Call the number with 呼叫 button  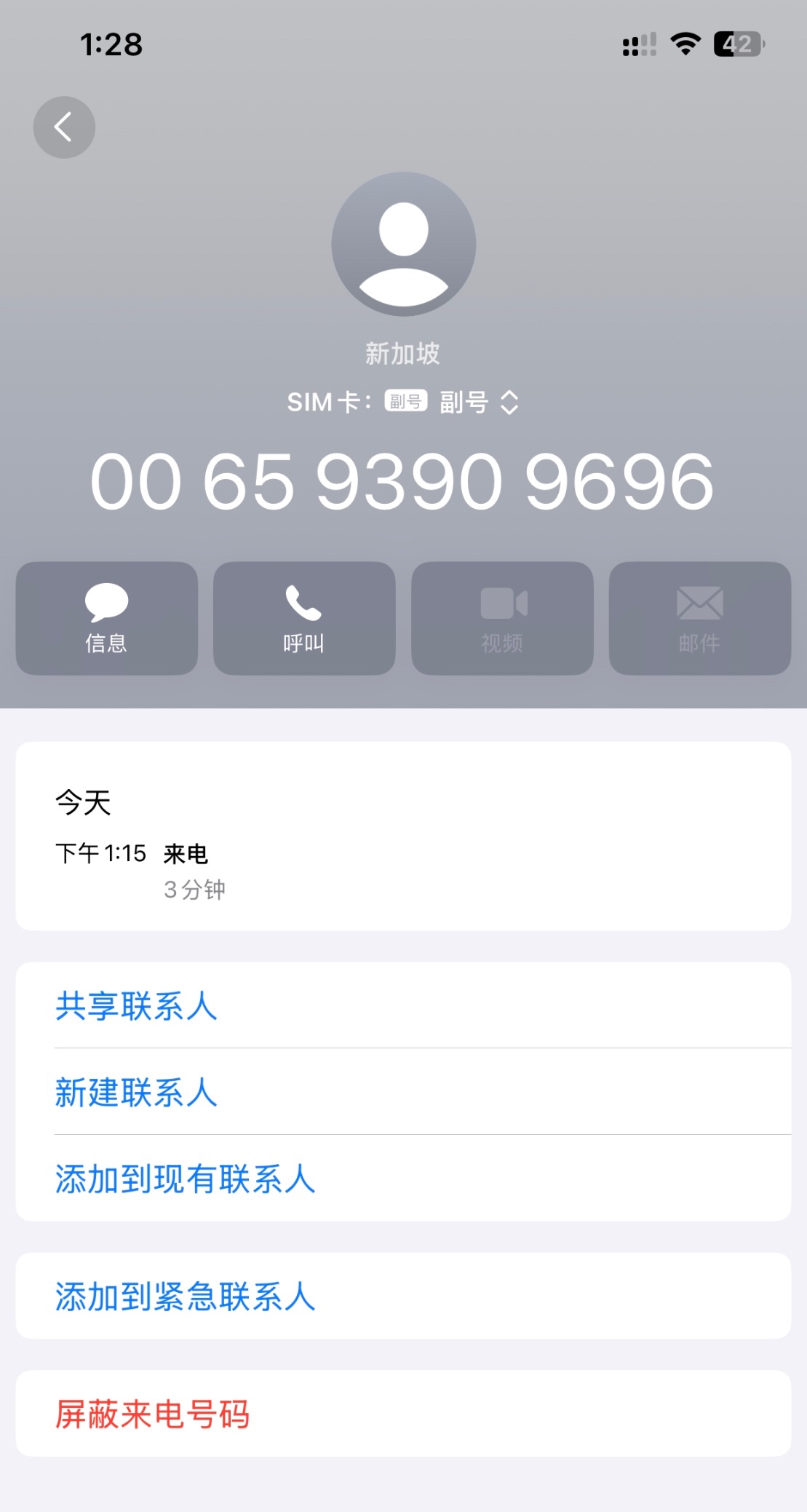click(304, 618)
